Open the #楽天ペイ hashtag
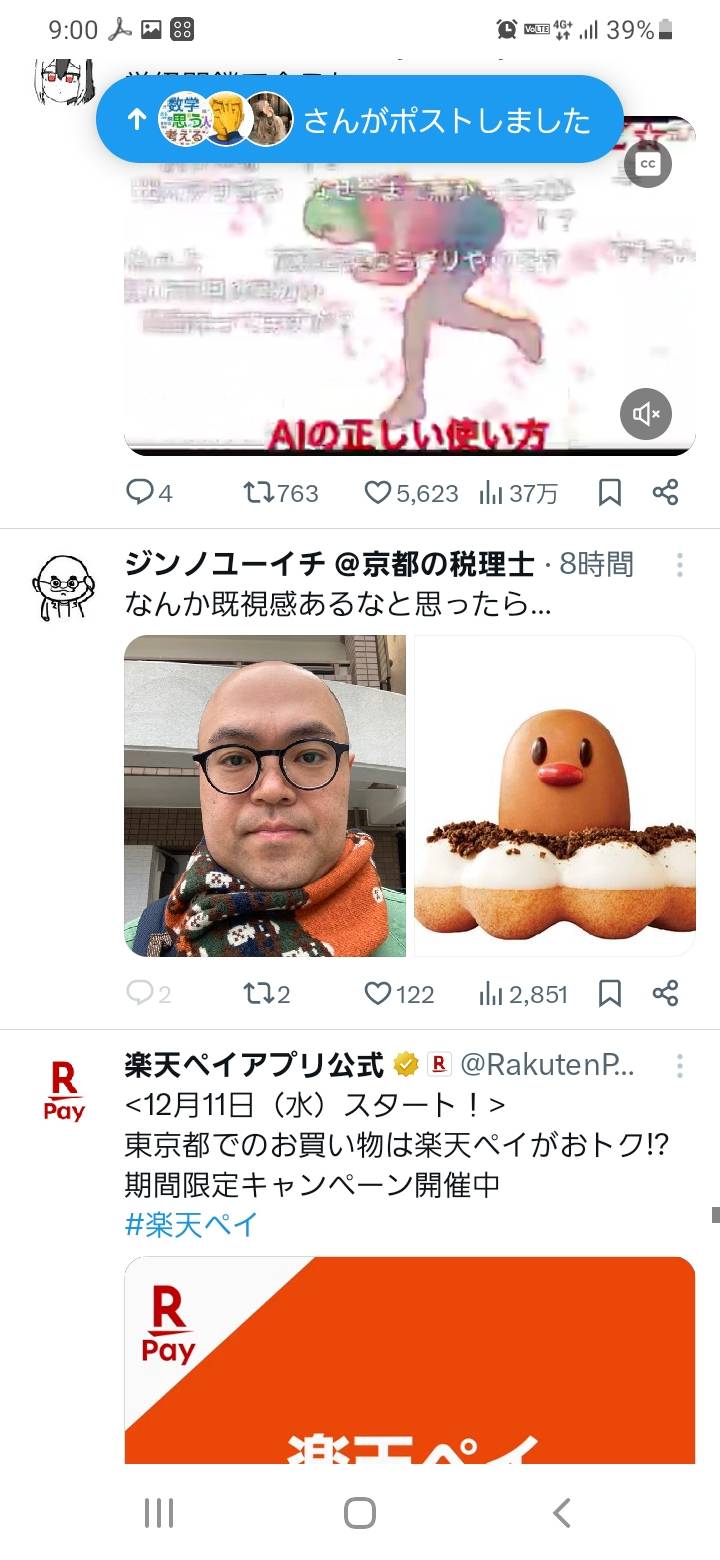Viewport: 720px width, 1560px height. point(192,1224)
